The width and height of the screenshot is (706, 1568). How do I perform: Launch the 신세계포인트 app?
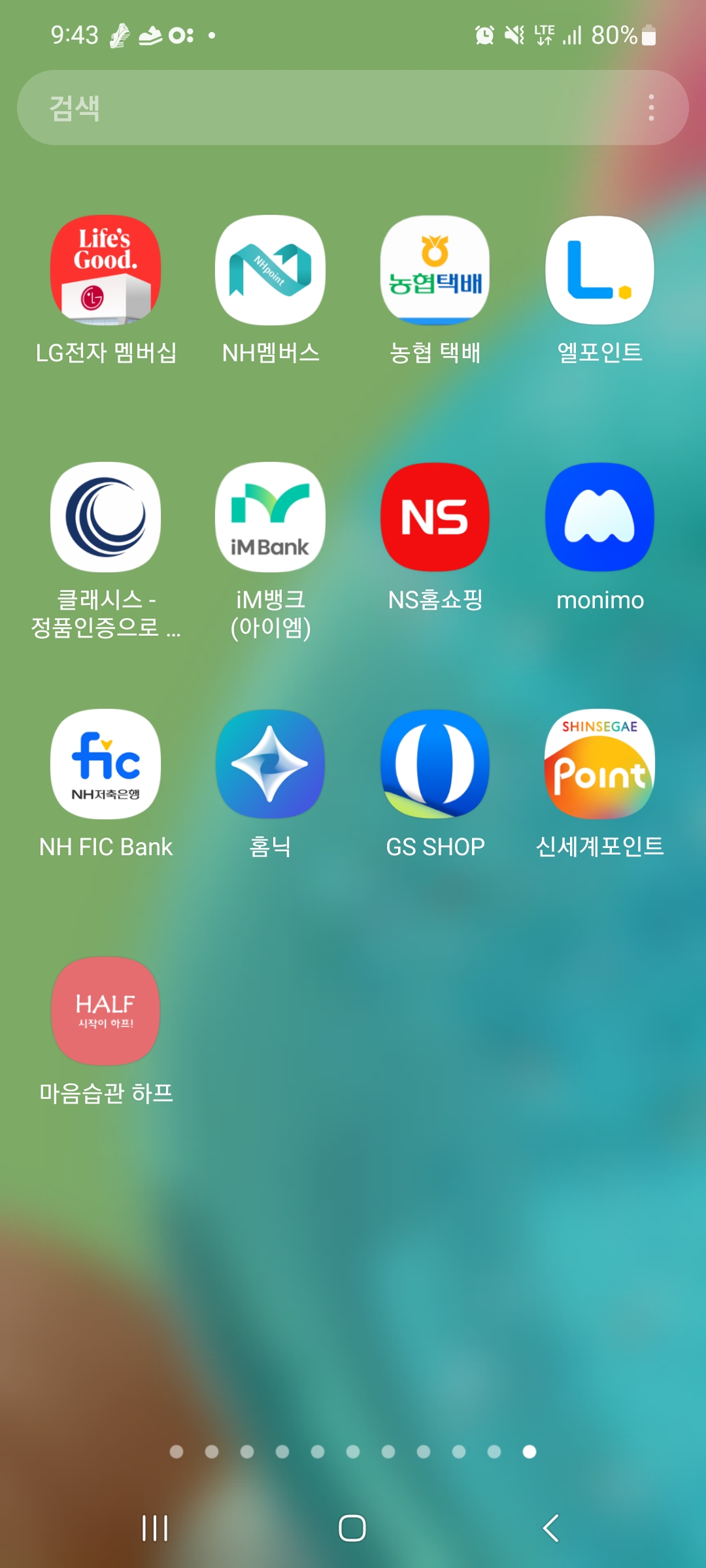(599, 764)
